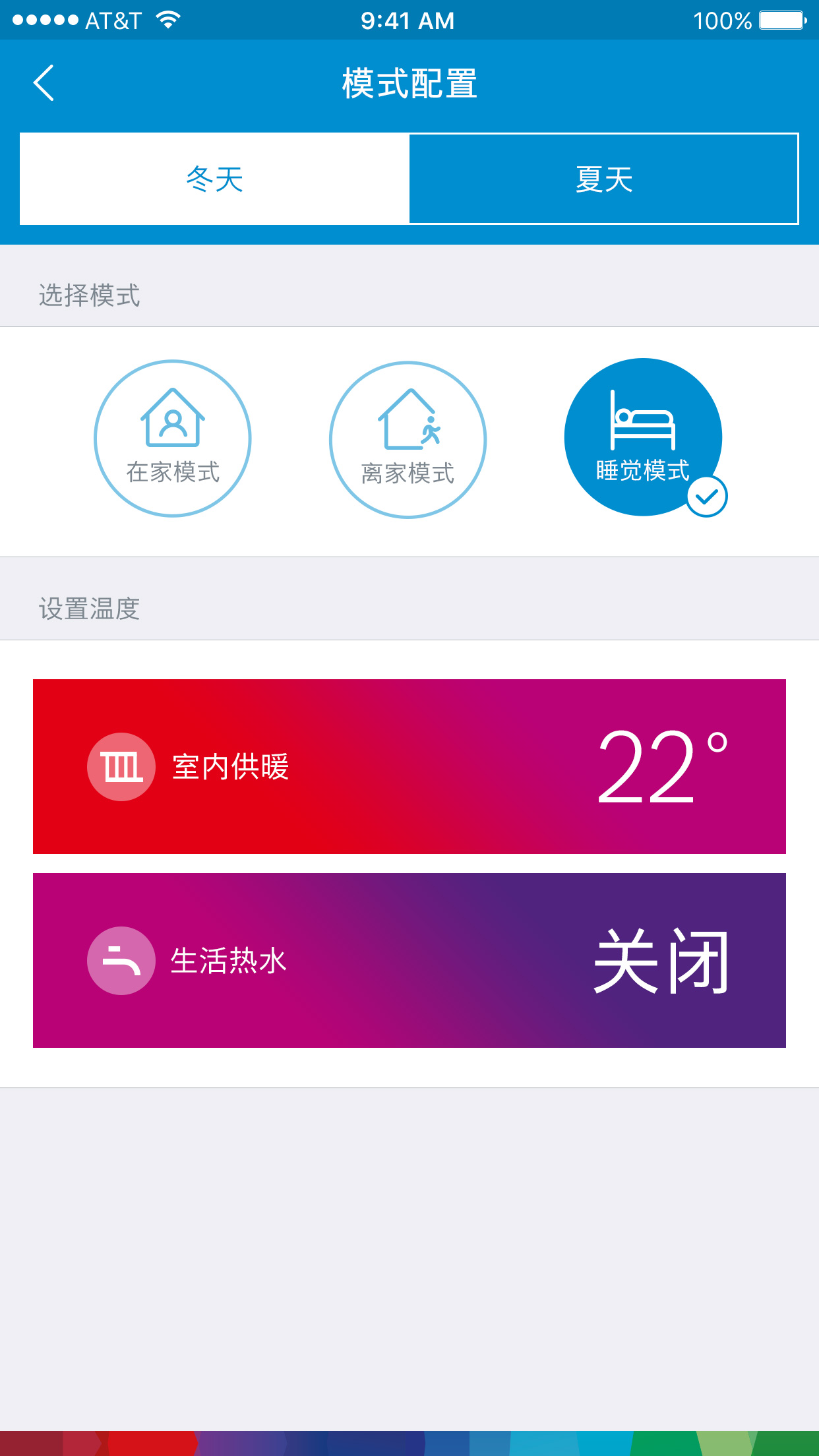Open the 生活热水 setting card
819x1456 pixels.
(409, 961)
